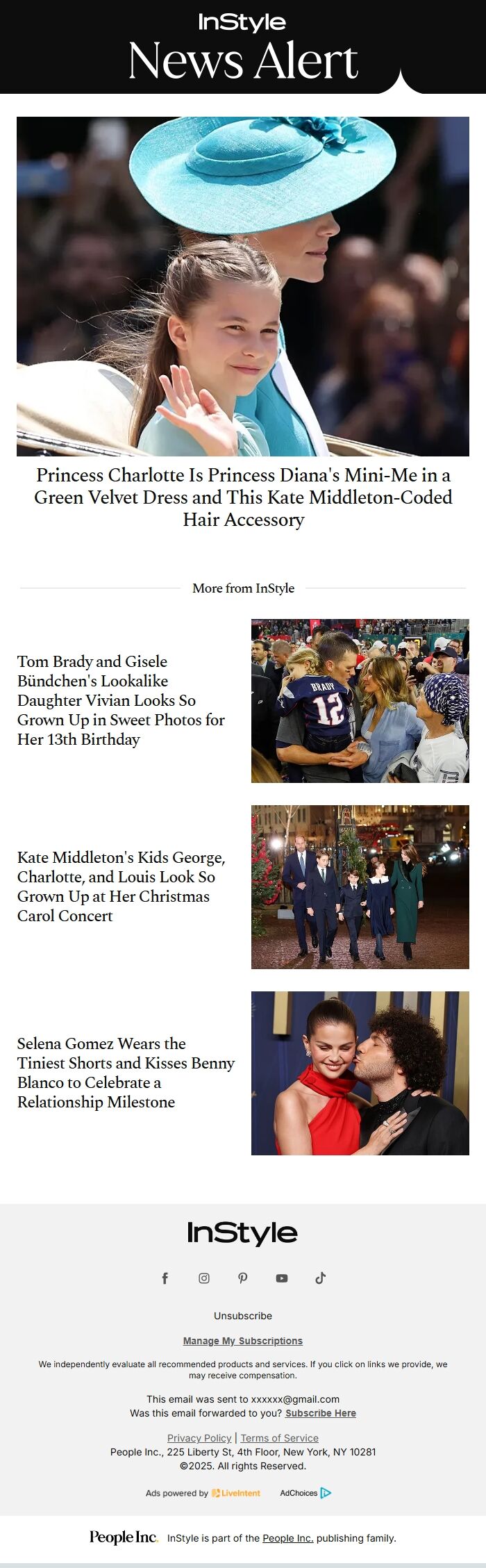Open Tom Brady daughter Vivian birthday story
Image resolution: width=486 pixels, height=1568 pixels.
(x=121, y=700)
